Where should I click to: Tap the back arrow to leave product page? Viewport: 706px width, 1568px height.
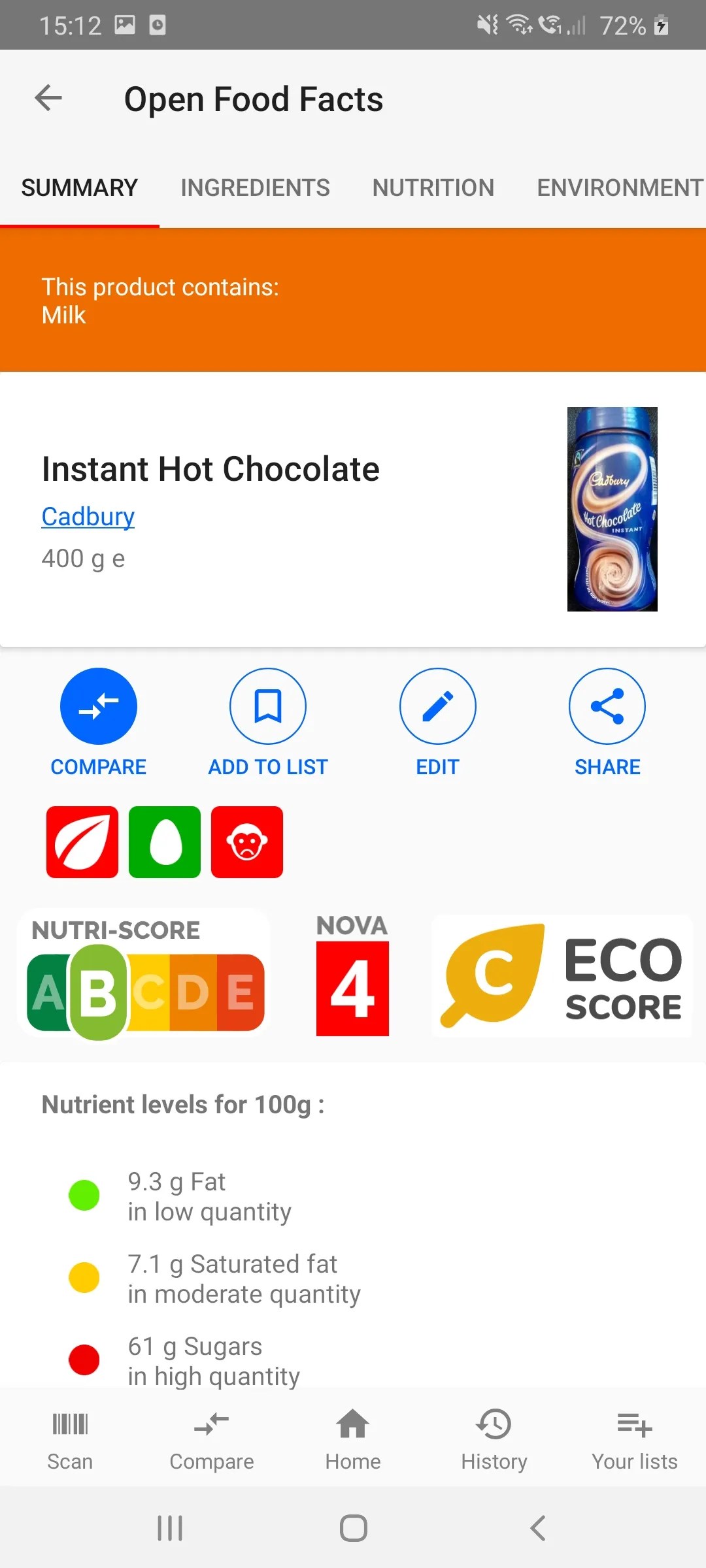point(46,98)
